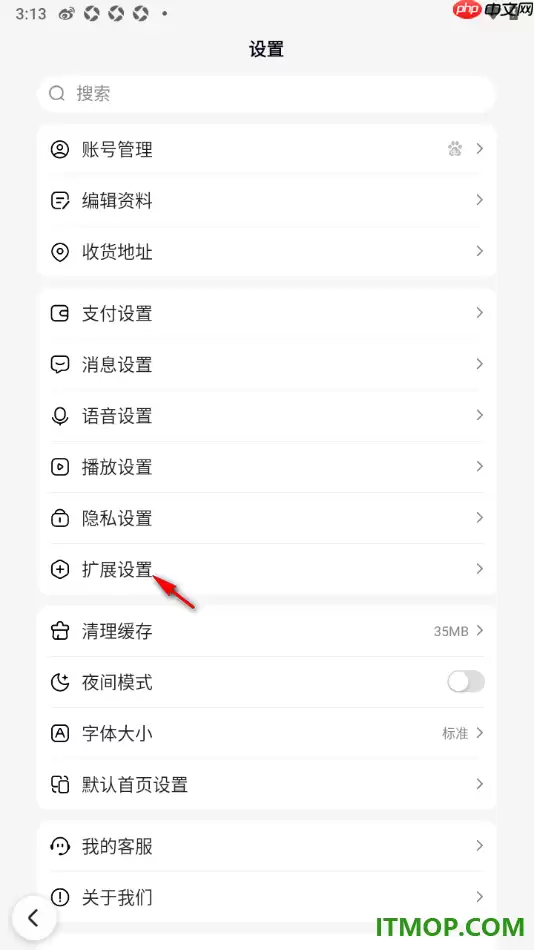The height and width of the screenshot is (950, 534).
Task: Open 语音设置 voice settings
Action: pyautogui.click(x=266, y=416)
